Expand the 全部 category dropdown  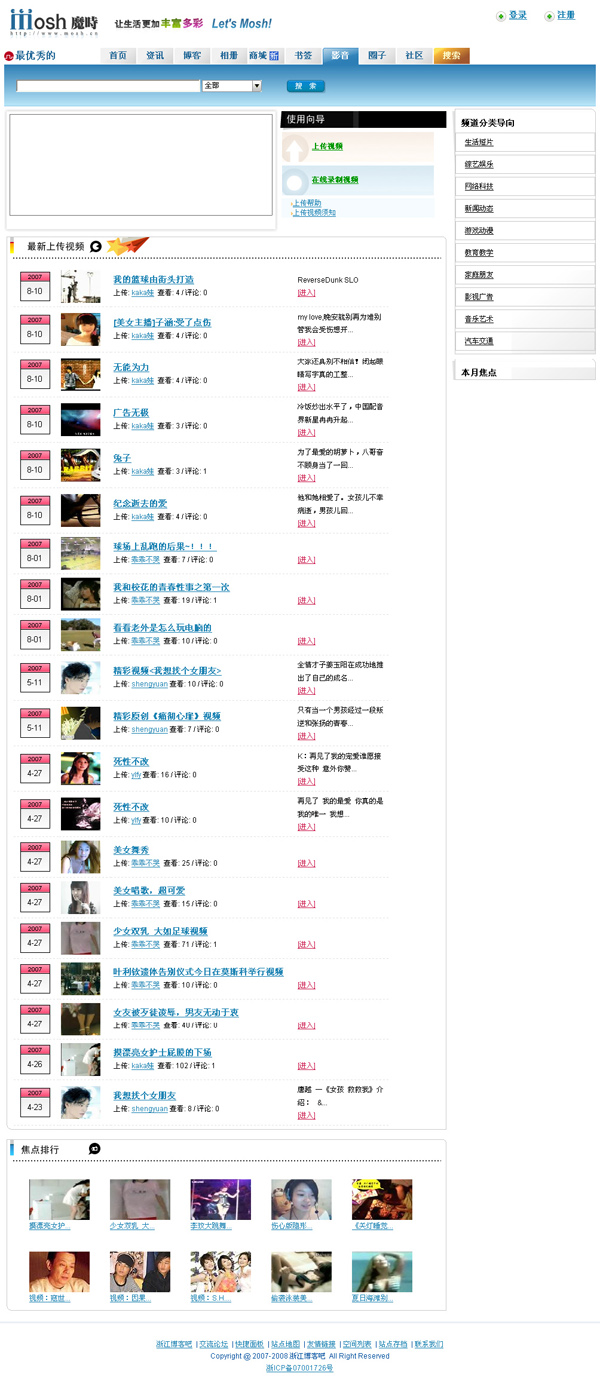point(256,86)
